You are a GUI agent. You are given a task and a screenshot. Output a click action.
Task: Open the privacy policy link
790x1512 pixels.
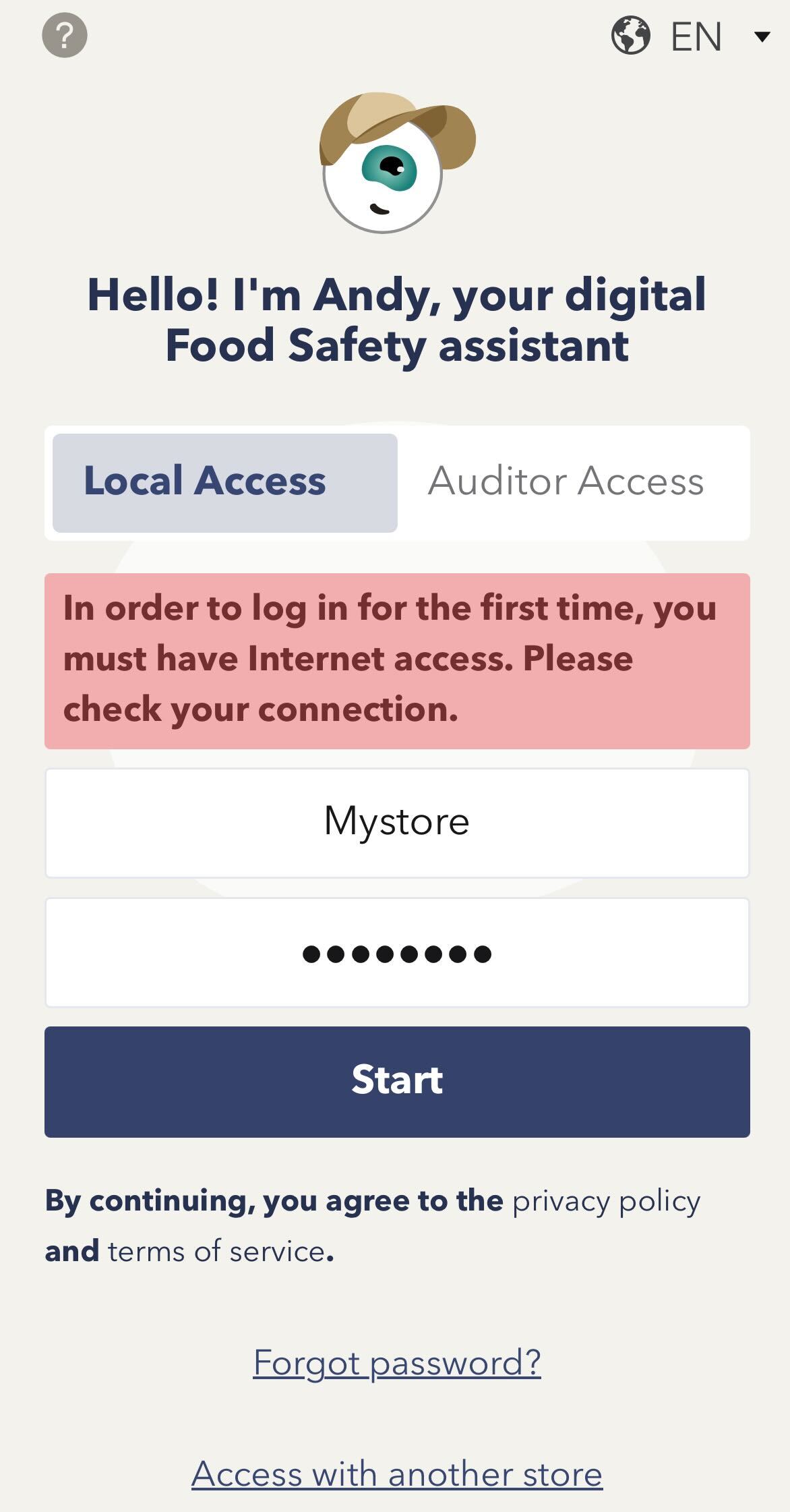tap(606, 1201)
